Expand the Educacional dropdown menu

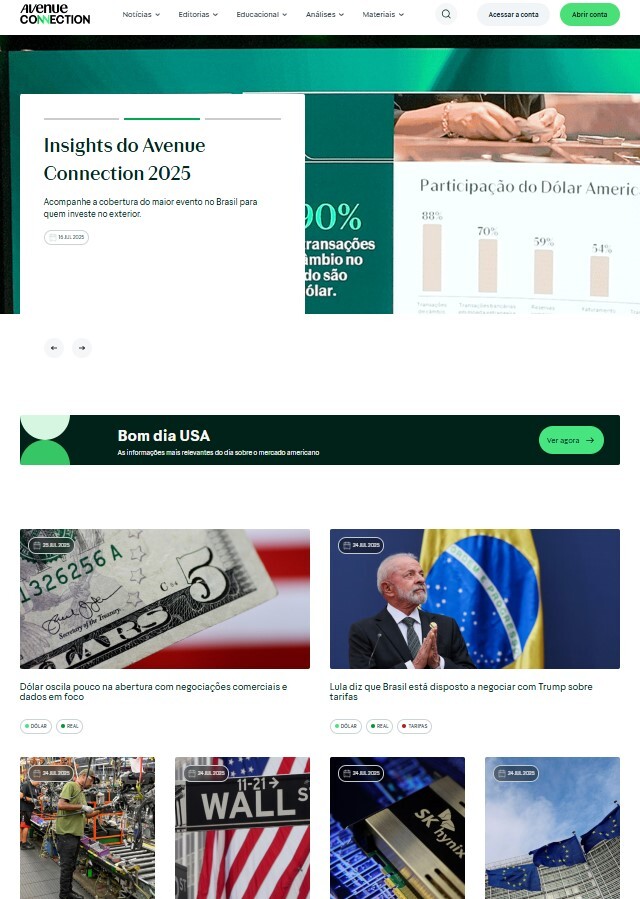click(261, 15)
